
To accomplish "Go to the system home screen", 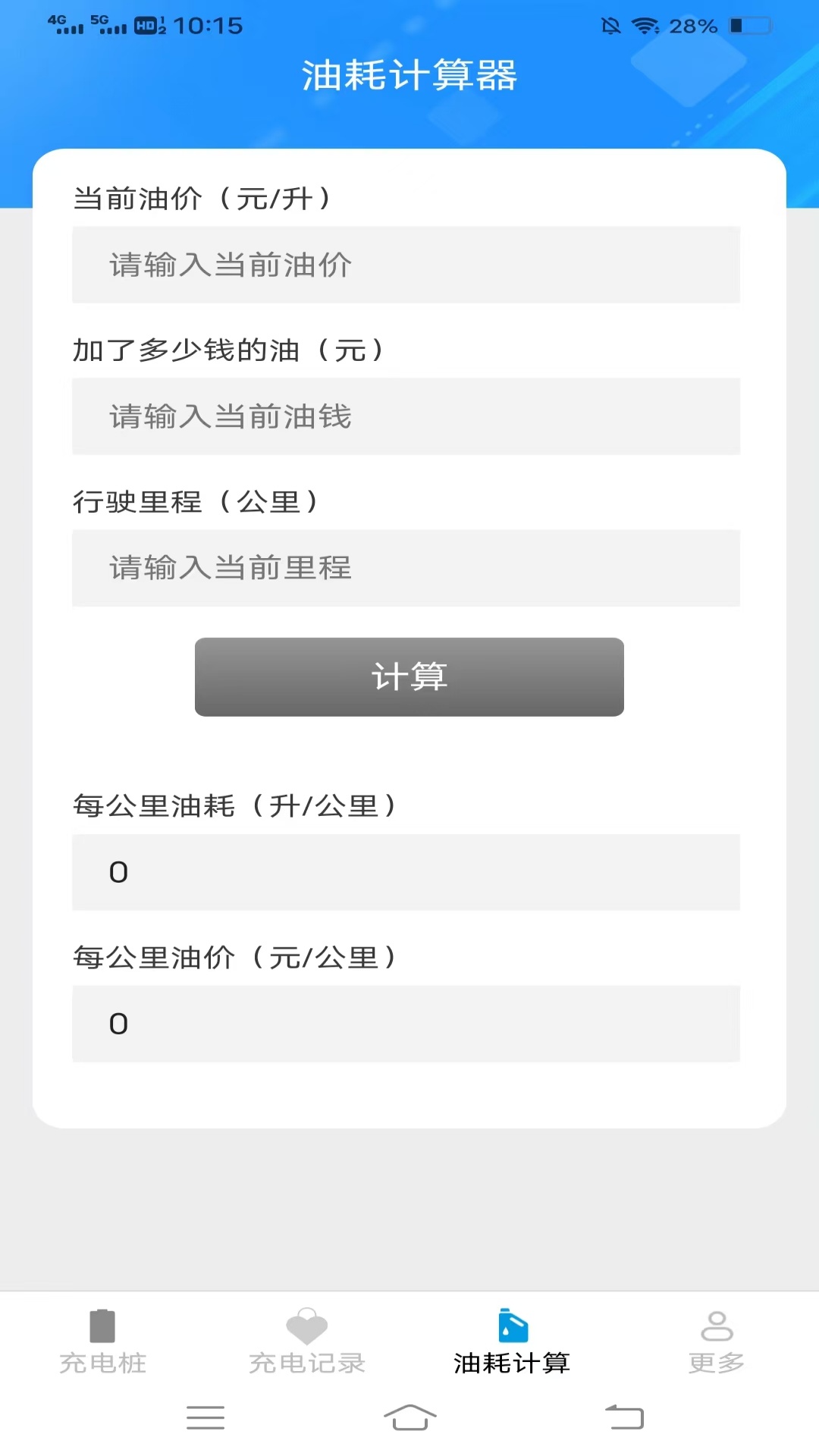I will (409, 1417).
